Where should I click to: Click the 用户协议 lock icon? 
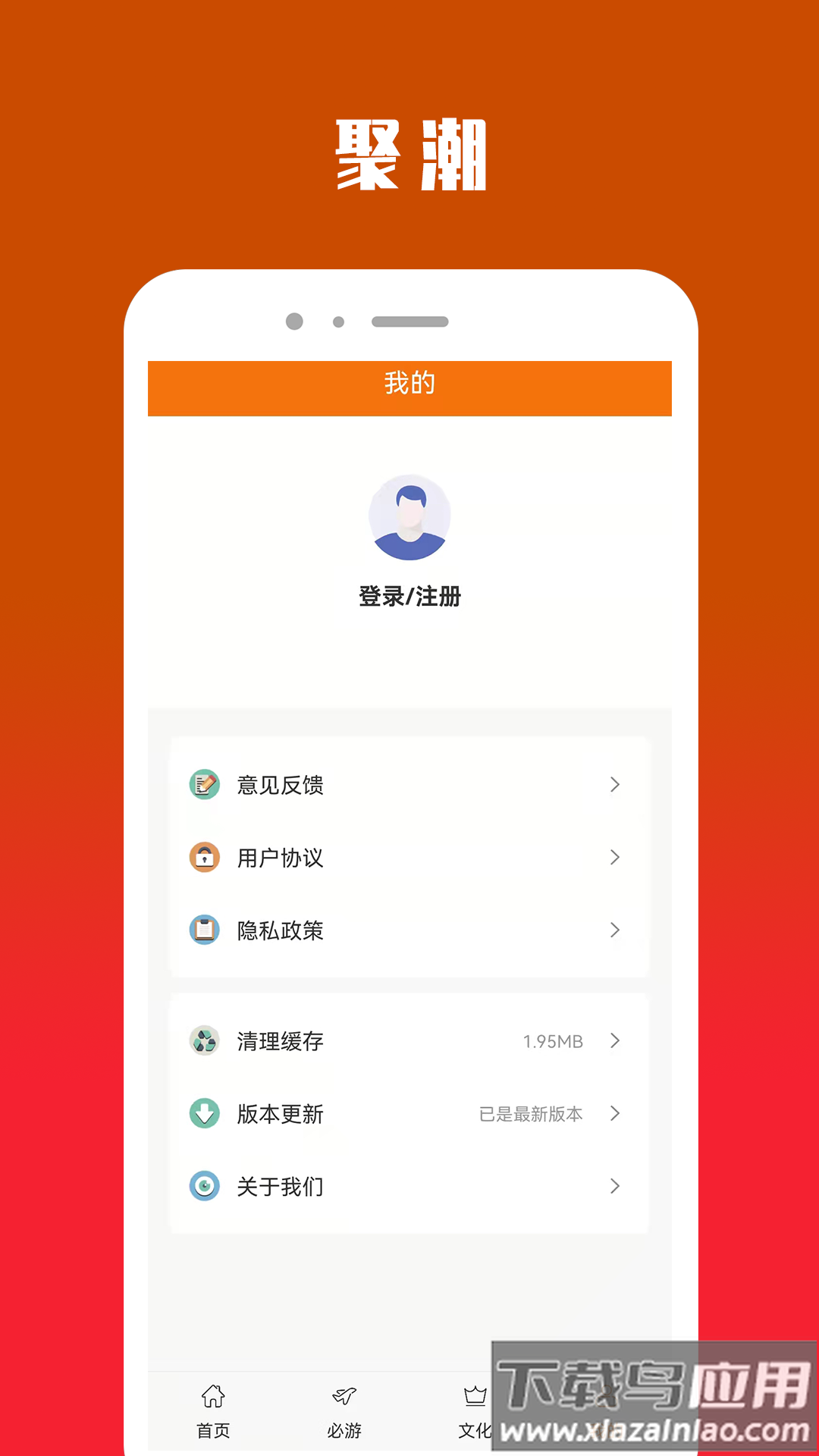(x=204, y=858)
